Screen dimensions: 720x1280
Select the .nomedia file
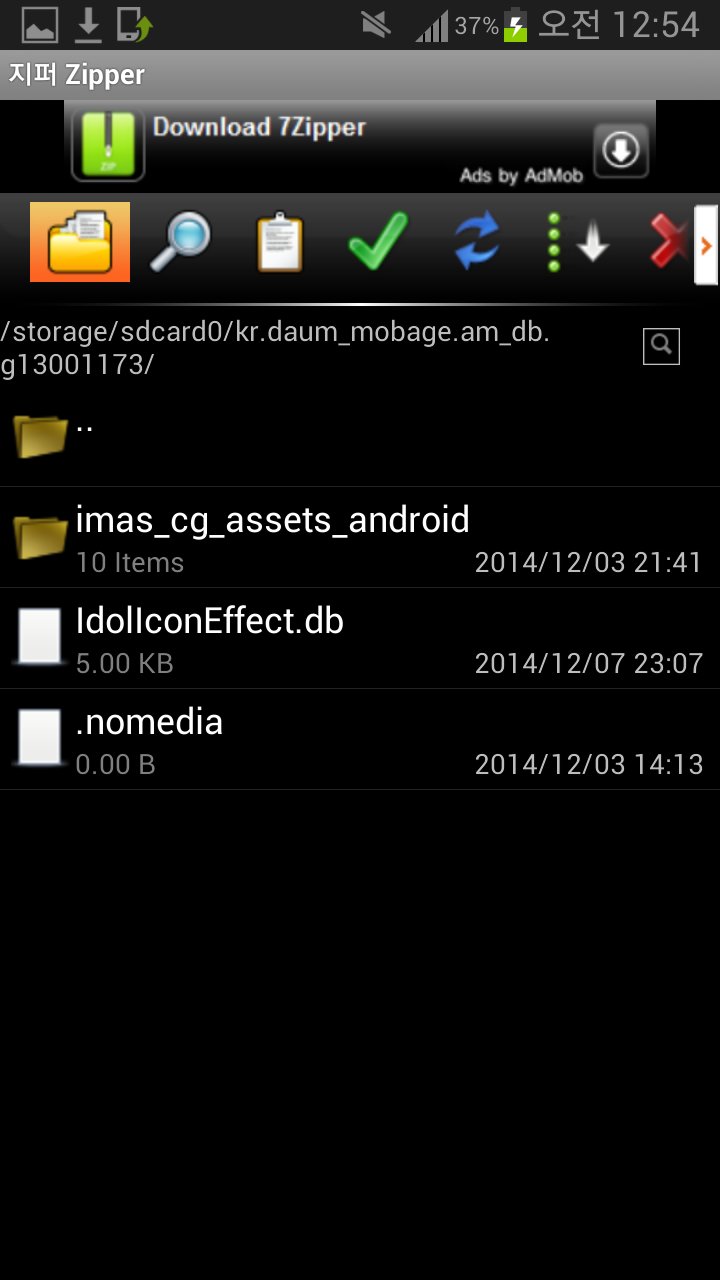pyautogui.click(x=360, y=740)
